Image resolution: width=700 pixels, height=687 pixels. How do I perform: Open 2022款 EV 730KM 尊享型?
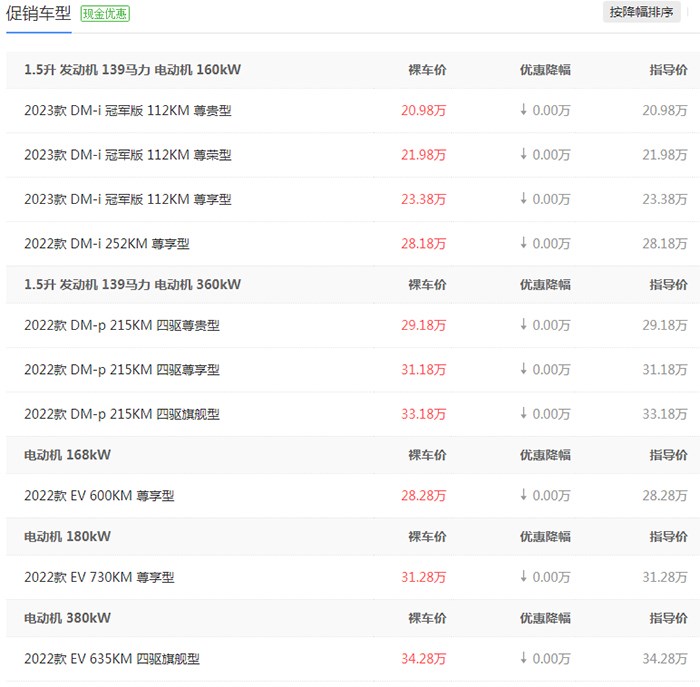99,577
